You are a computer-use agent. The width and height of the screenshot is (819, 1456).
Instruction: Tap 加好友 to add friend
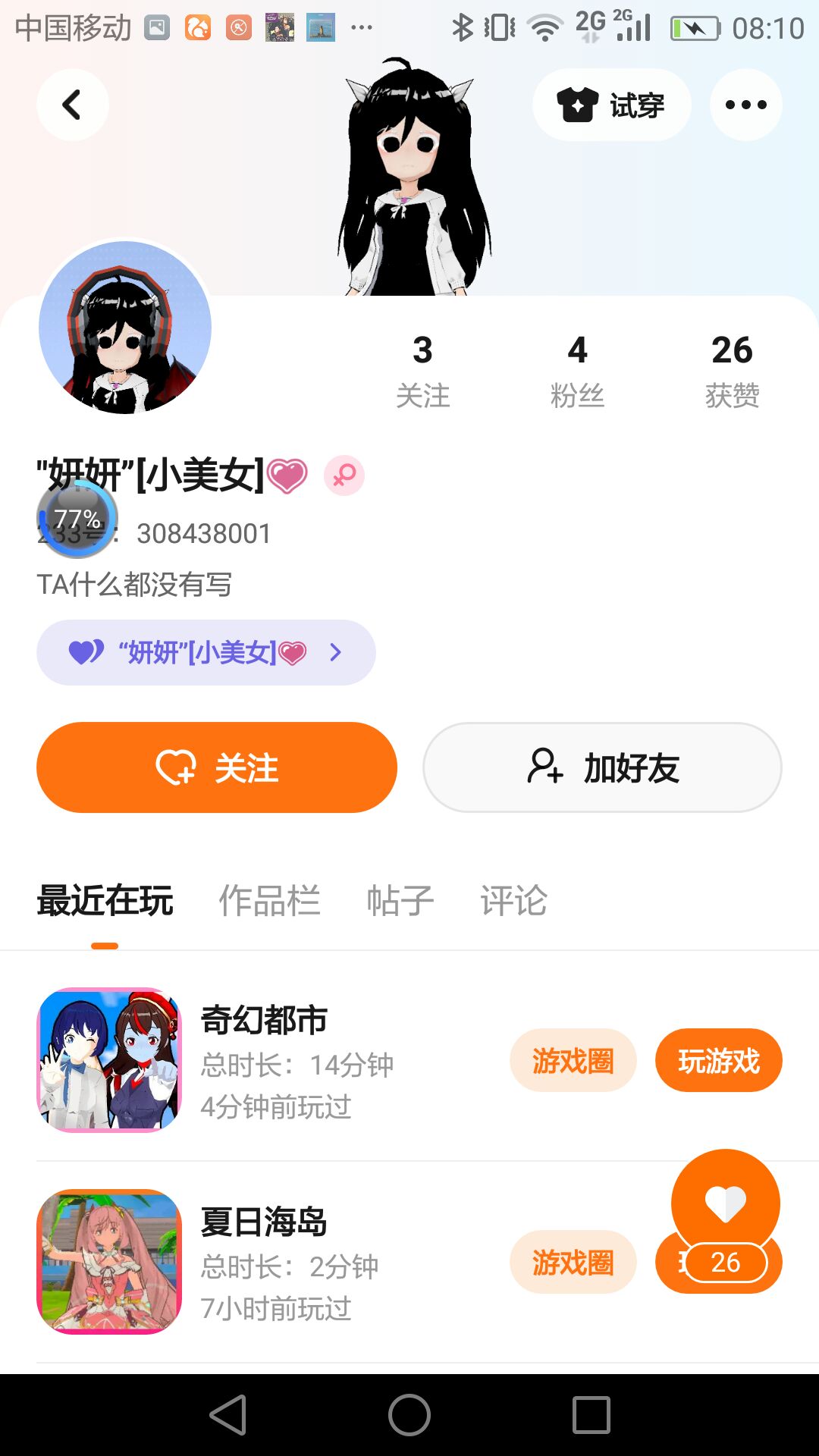pyautogui.click(x=602, y=767)
